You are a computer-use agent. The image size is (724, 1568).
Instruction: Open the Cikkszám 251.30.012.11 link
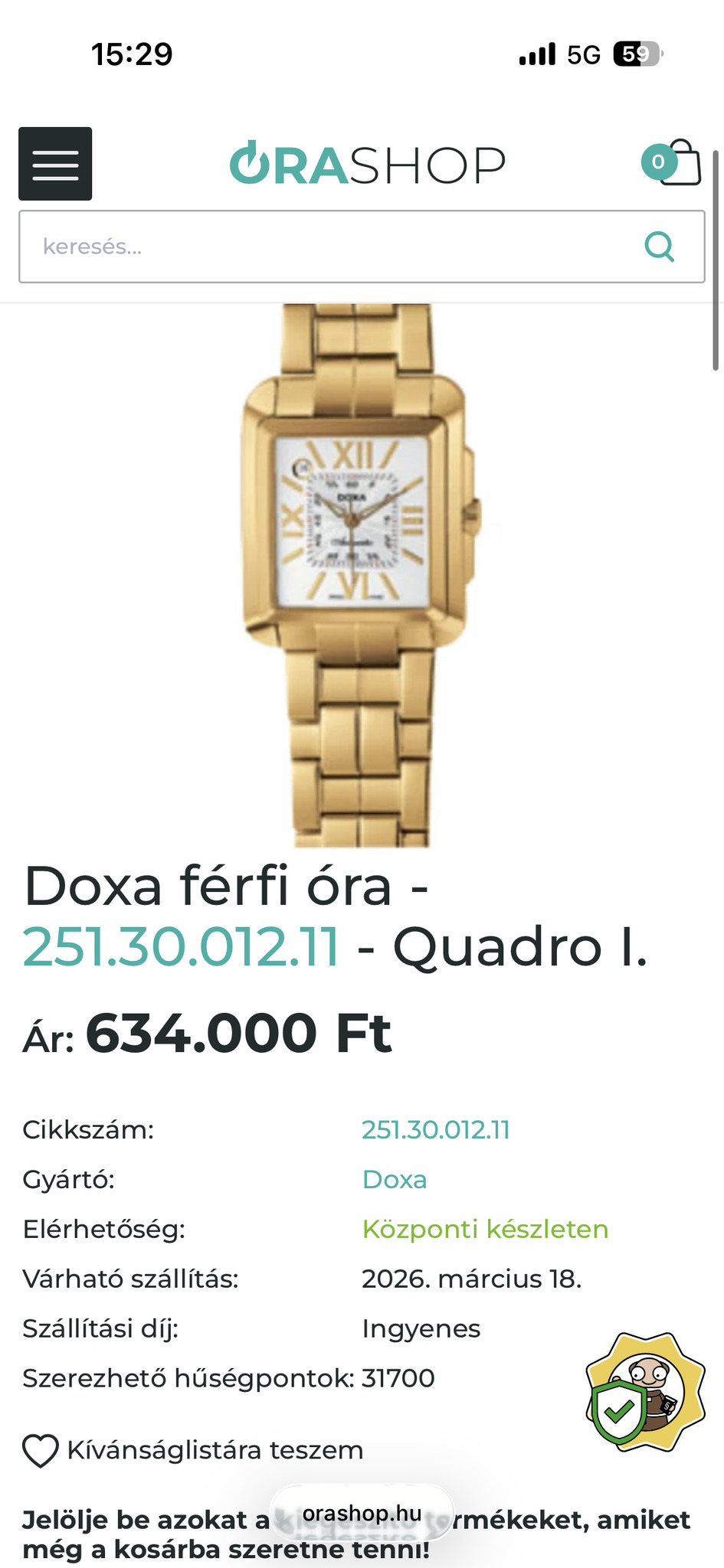click(x=435, y=1129)
